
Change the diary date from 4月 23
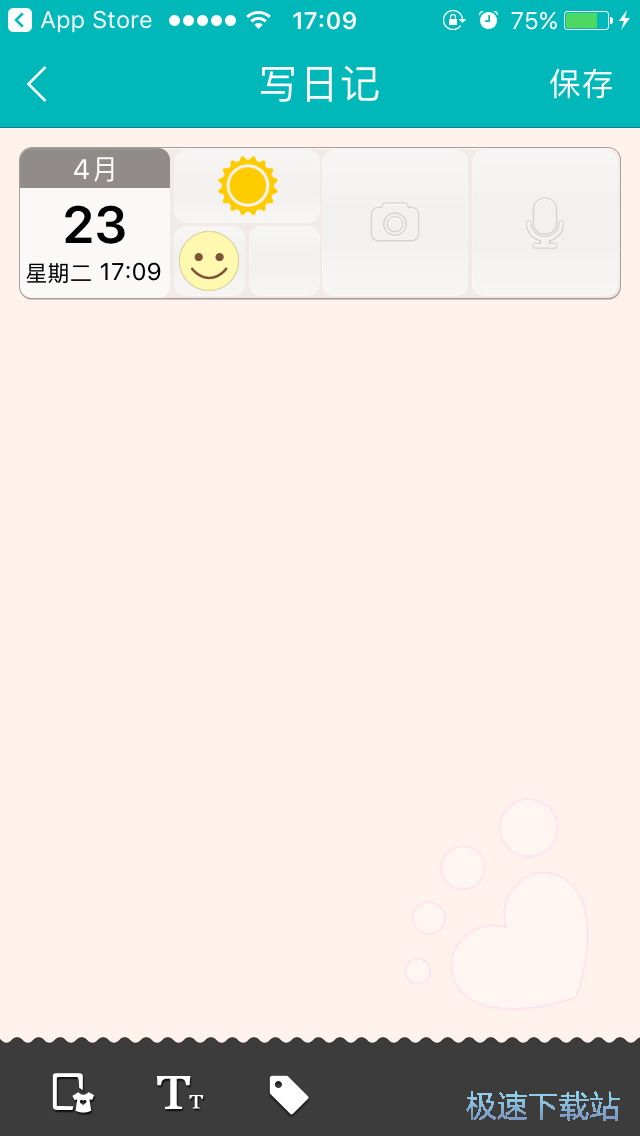[95, 224]
